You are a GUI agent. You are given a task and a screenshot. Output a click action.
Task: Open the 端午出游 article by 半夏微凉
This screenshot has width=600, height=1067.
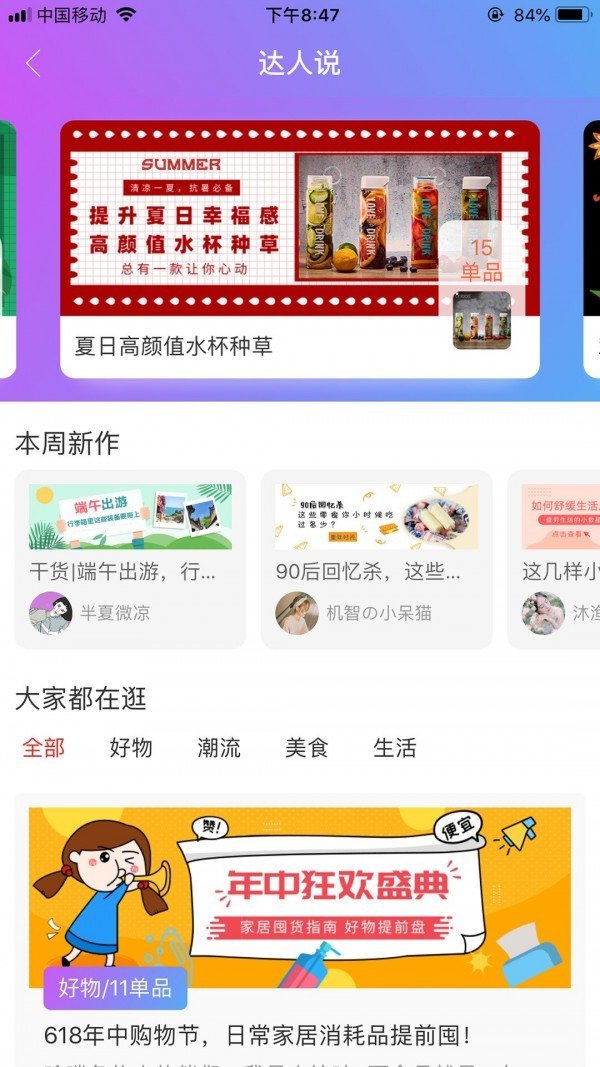click(130, 558)
